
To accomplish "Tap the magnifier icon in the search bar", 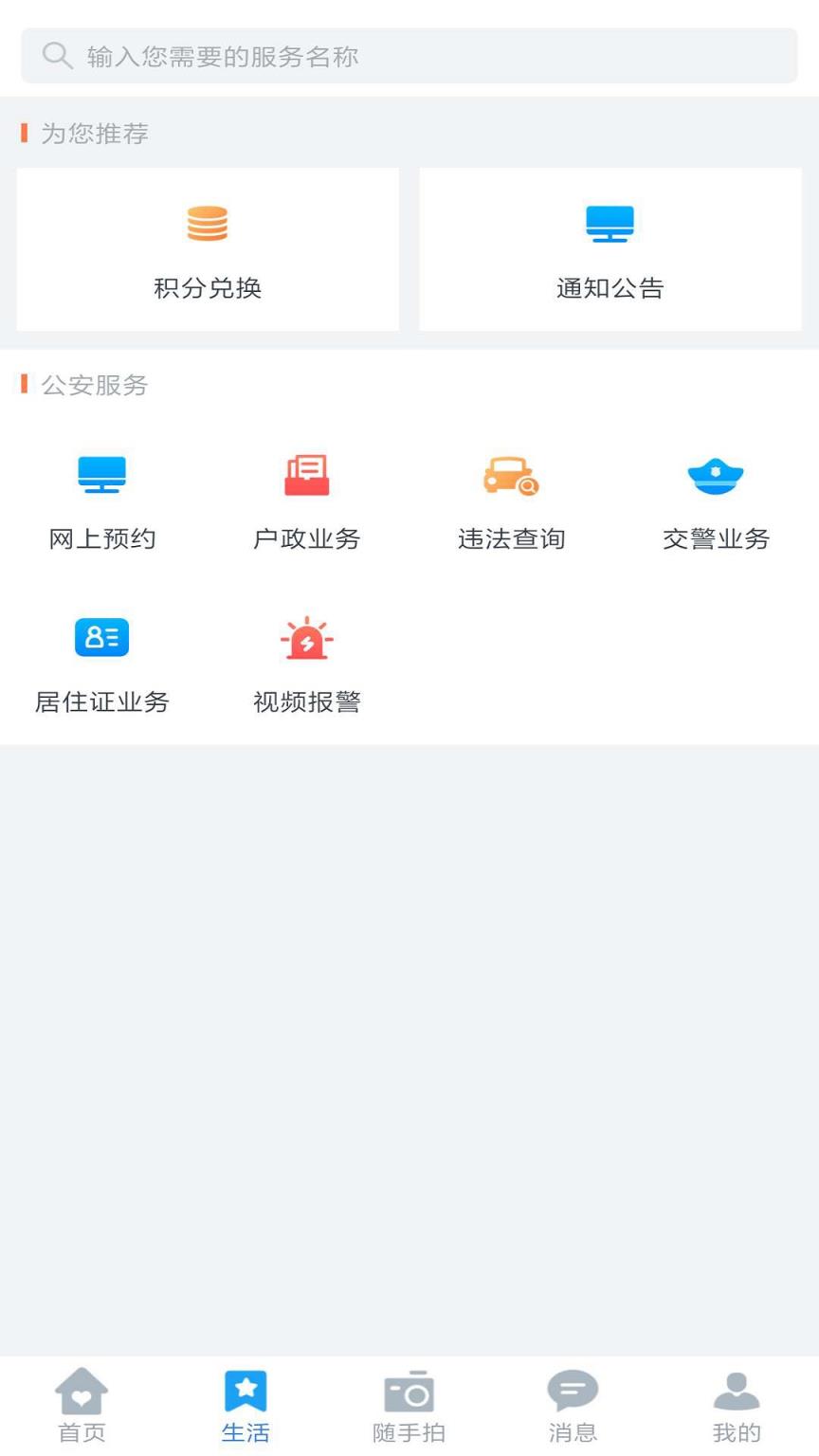I will pyautogui.click(x=57, y=55).
